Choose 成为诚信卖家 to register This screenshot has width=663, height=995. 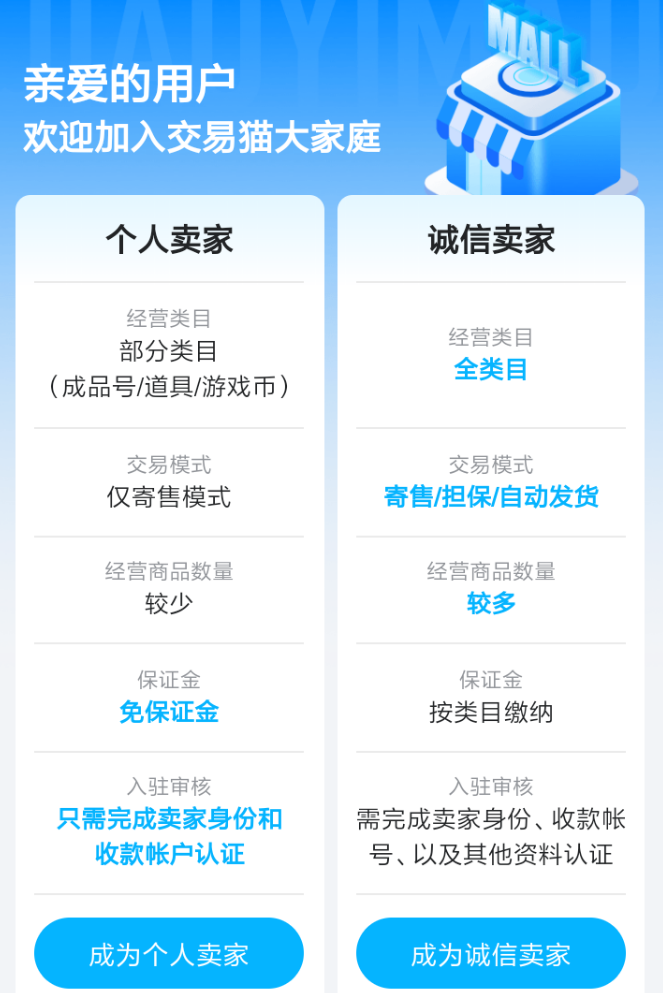(490, 954)
